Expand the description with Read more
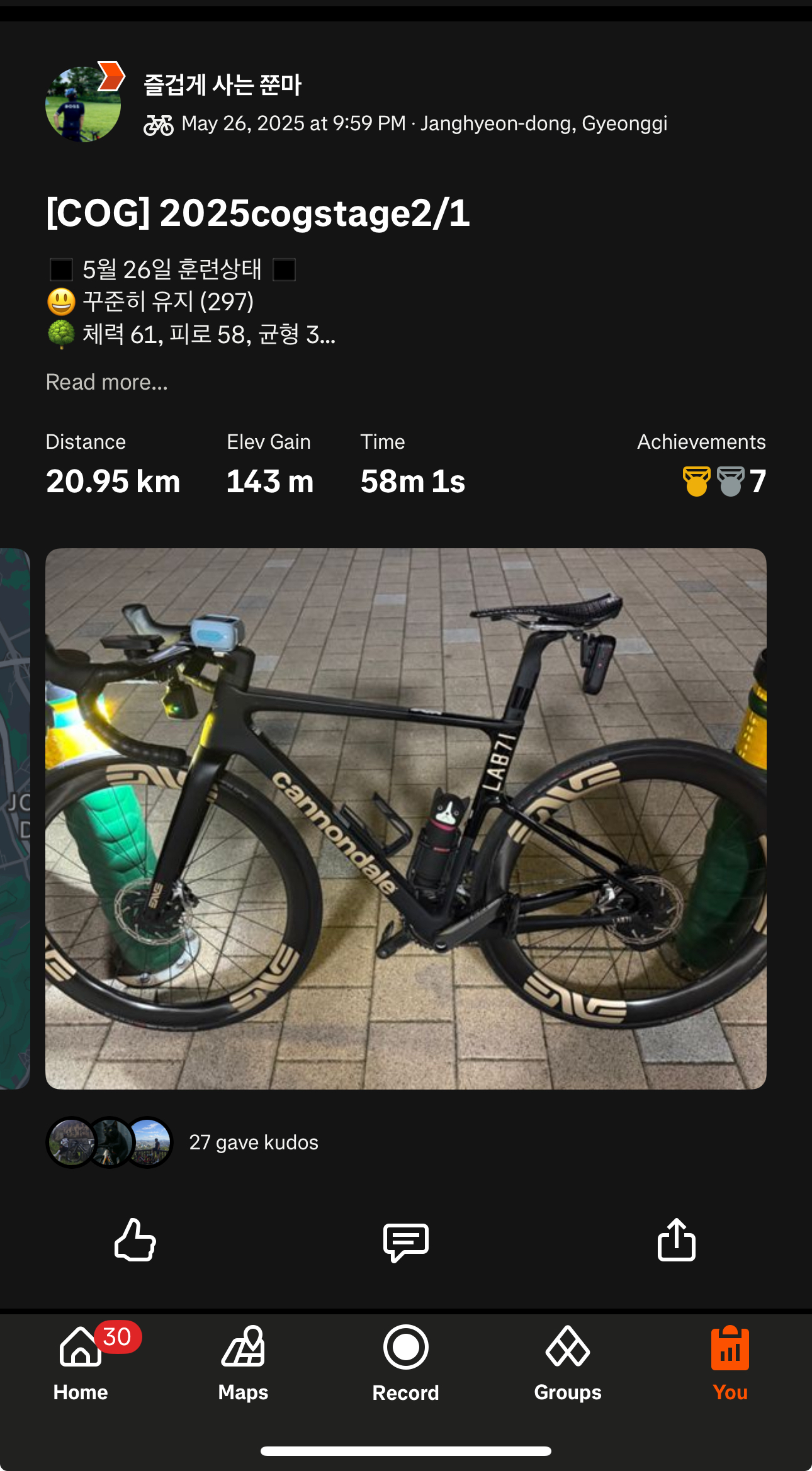Image resolution: width=812 pixels, height=1471 pixels. click(x=107, y=382)
